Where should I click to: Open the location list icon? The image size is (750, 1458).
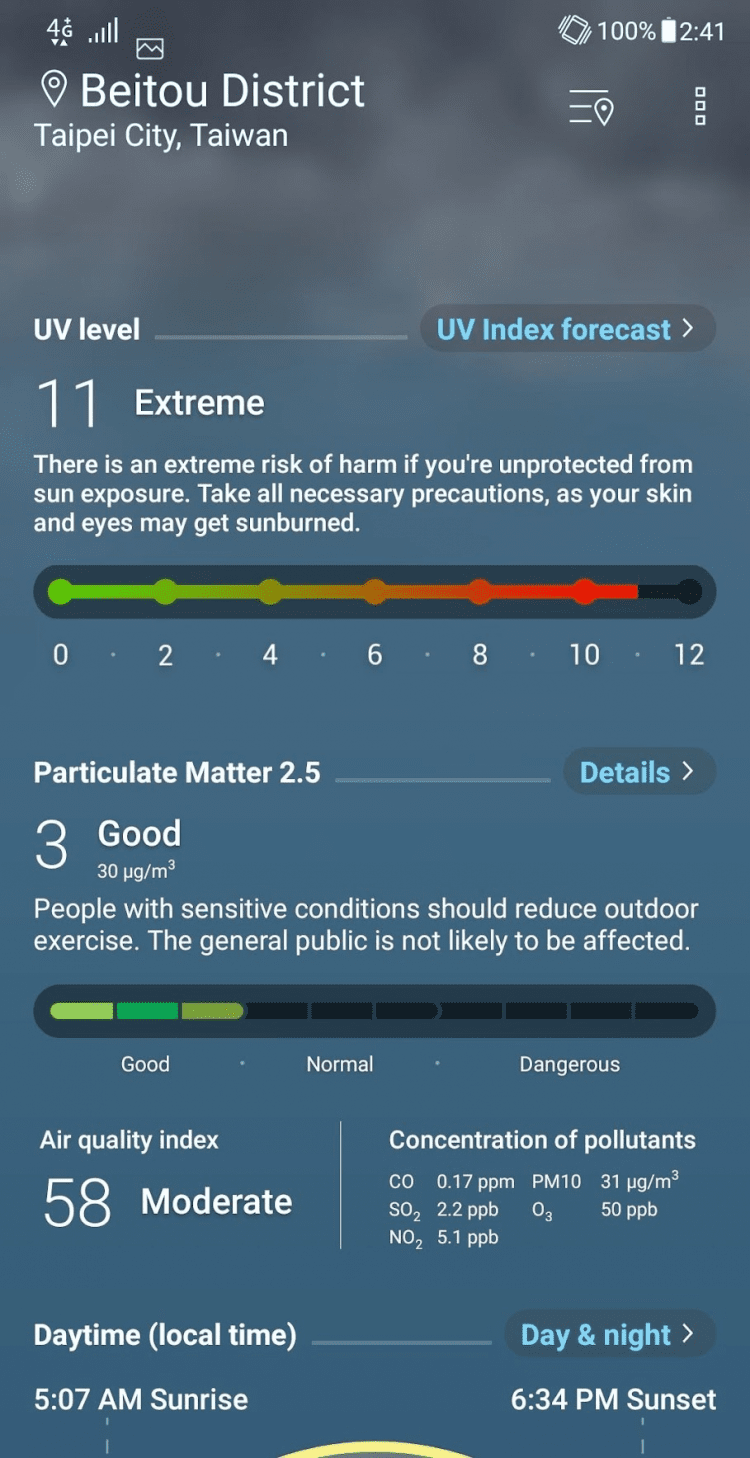point(590,107)
